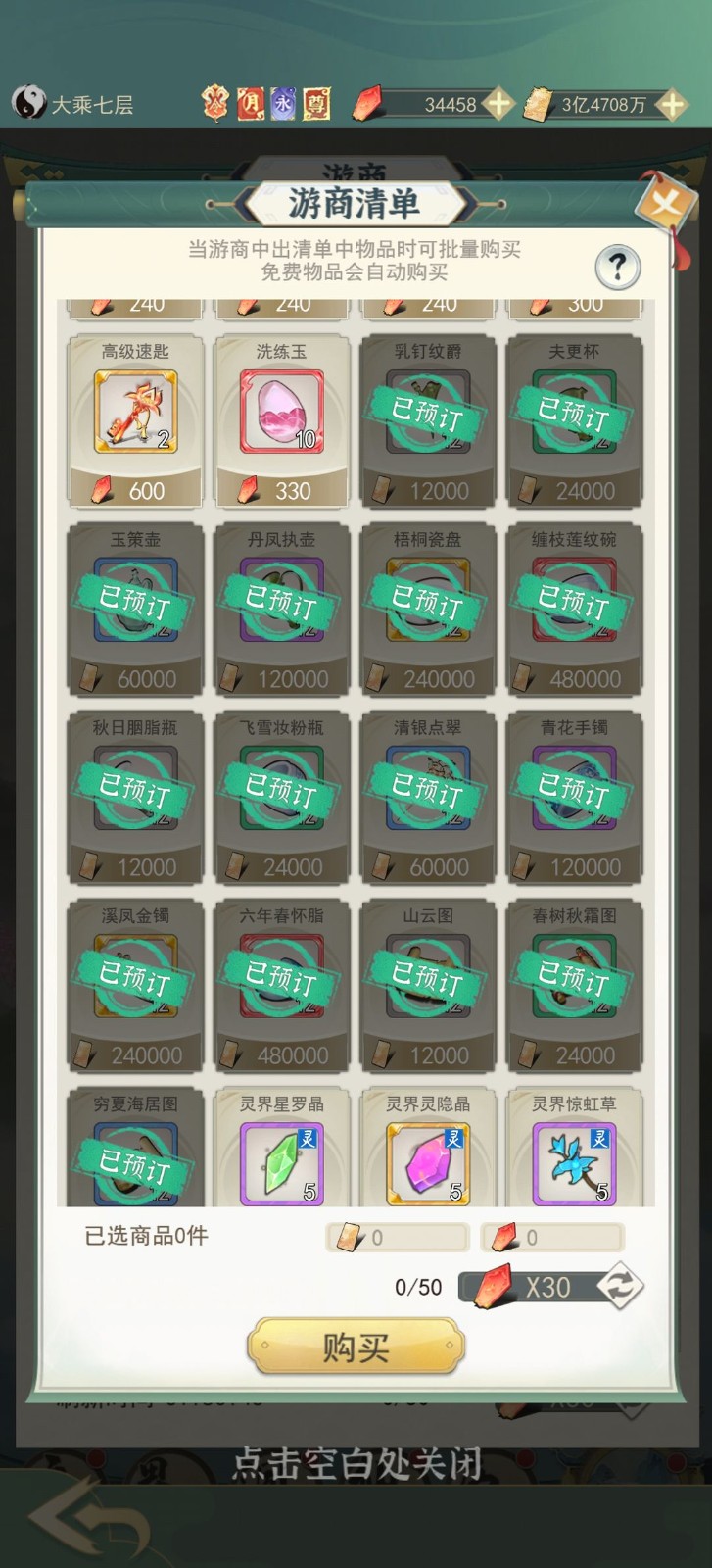Screen dimensions: 712x1568
Task: Tap the 购买 button
Action: (356, 1347)
